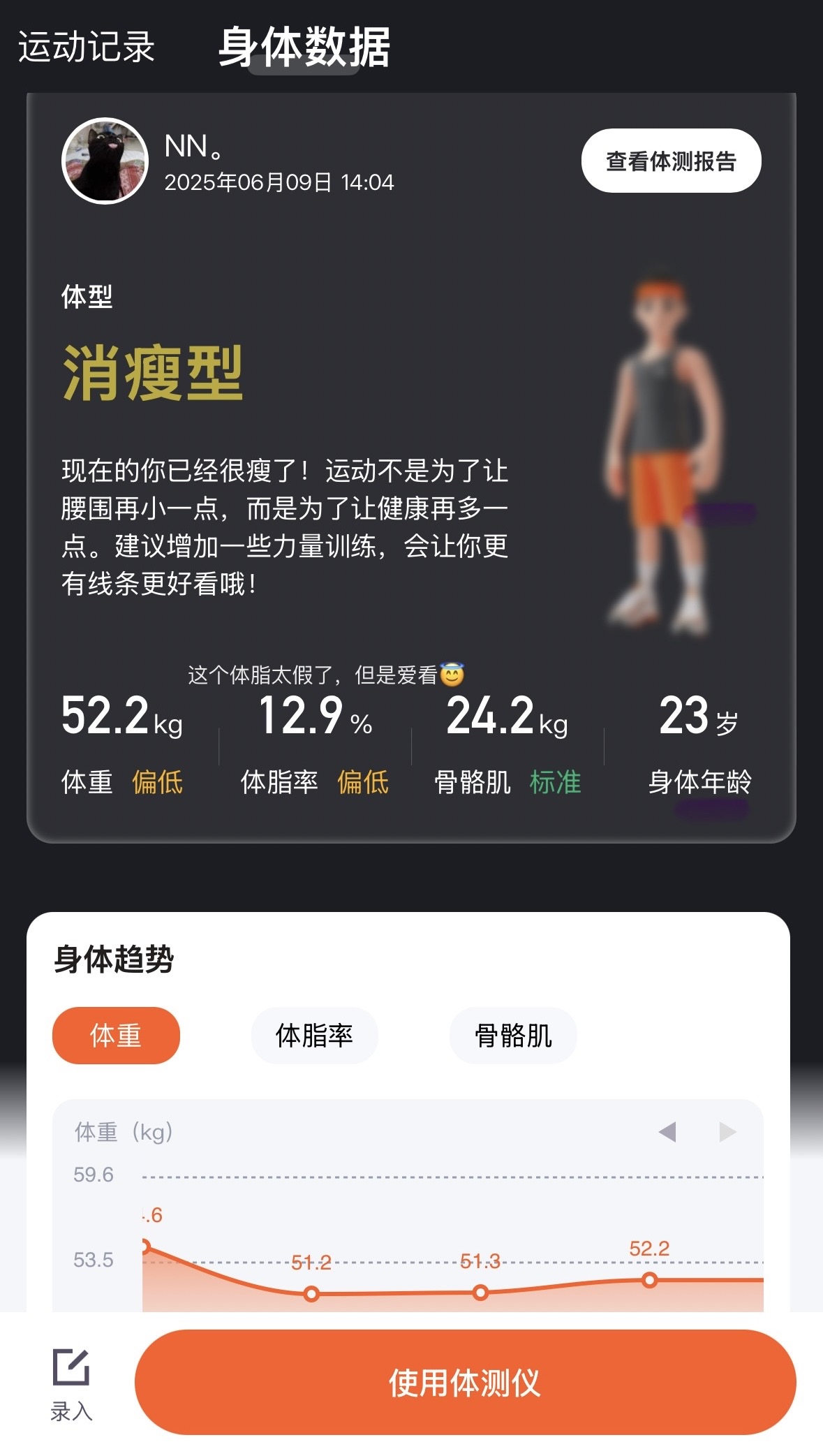Select the 身体数据 tab

point(304,47)
